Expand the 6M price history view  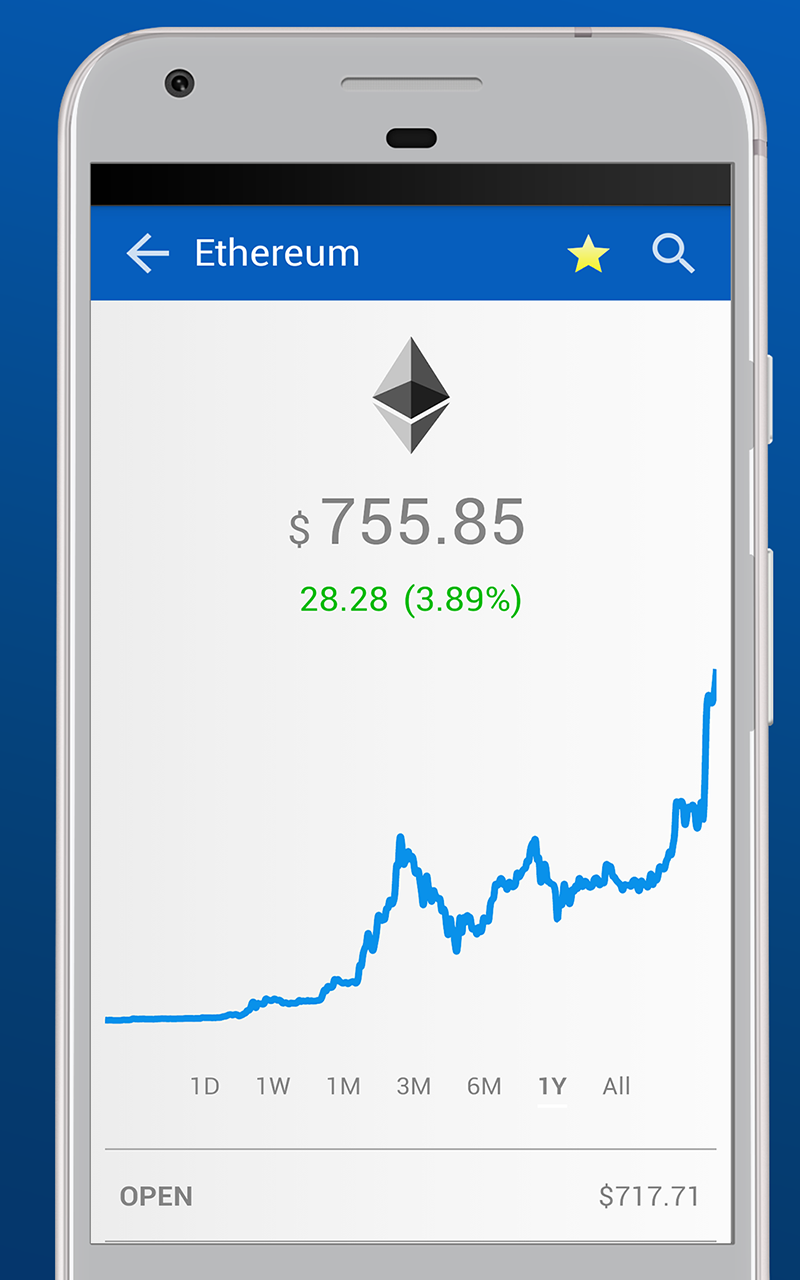point(484,1086)
